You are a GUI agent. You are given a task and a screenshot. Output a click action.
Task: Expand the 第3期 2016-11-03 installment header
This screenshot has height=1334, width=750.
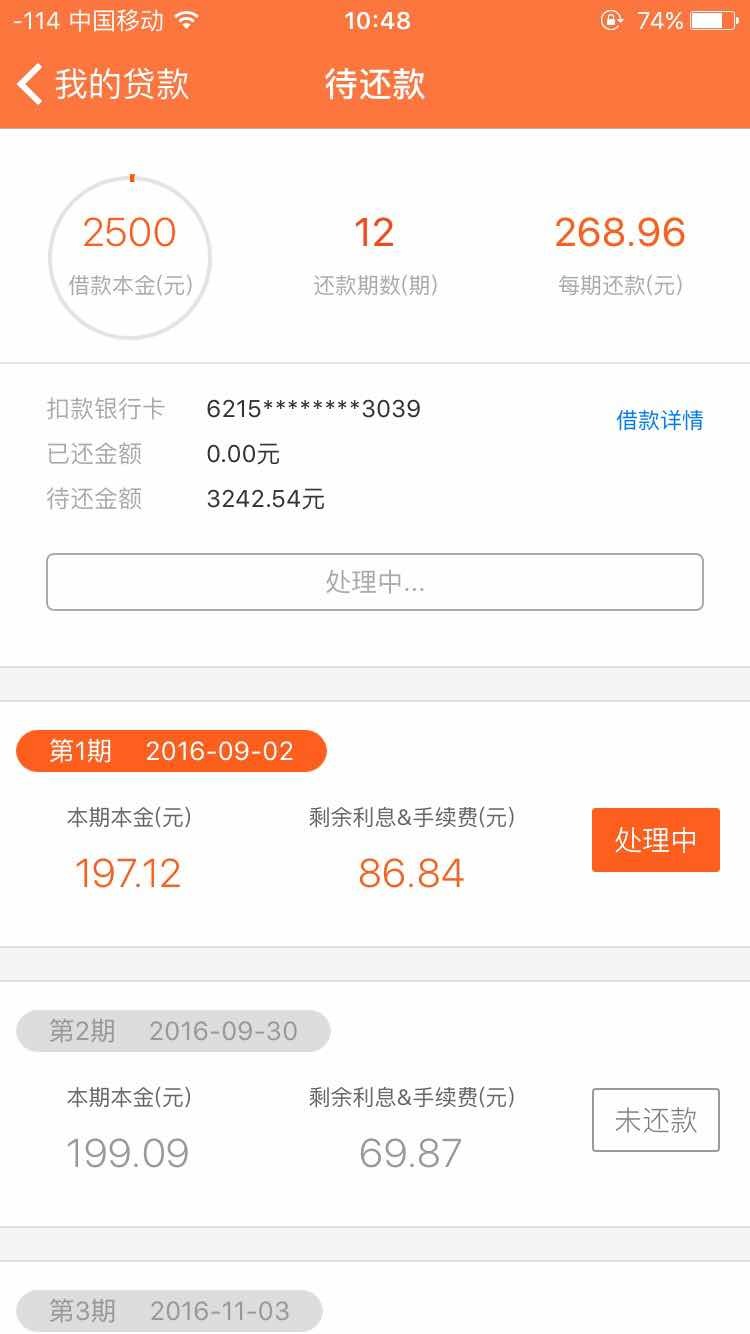point(170,1311)
